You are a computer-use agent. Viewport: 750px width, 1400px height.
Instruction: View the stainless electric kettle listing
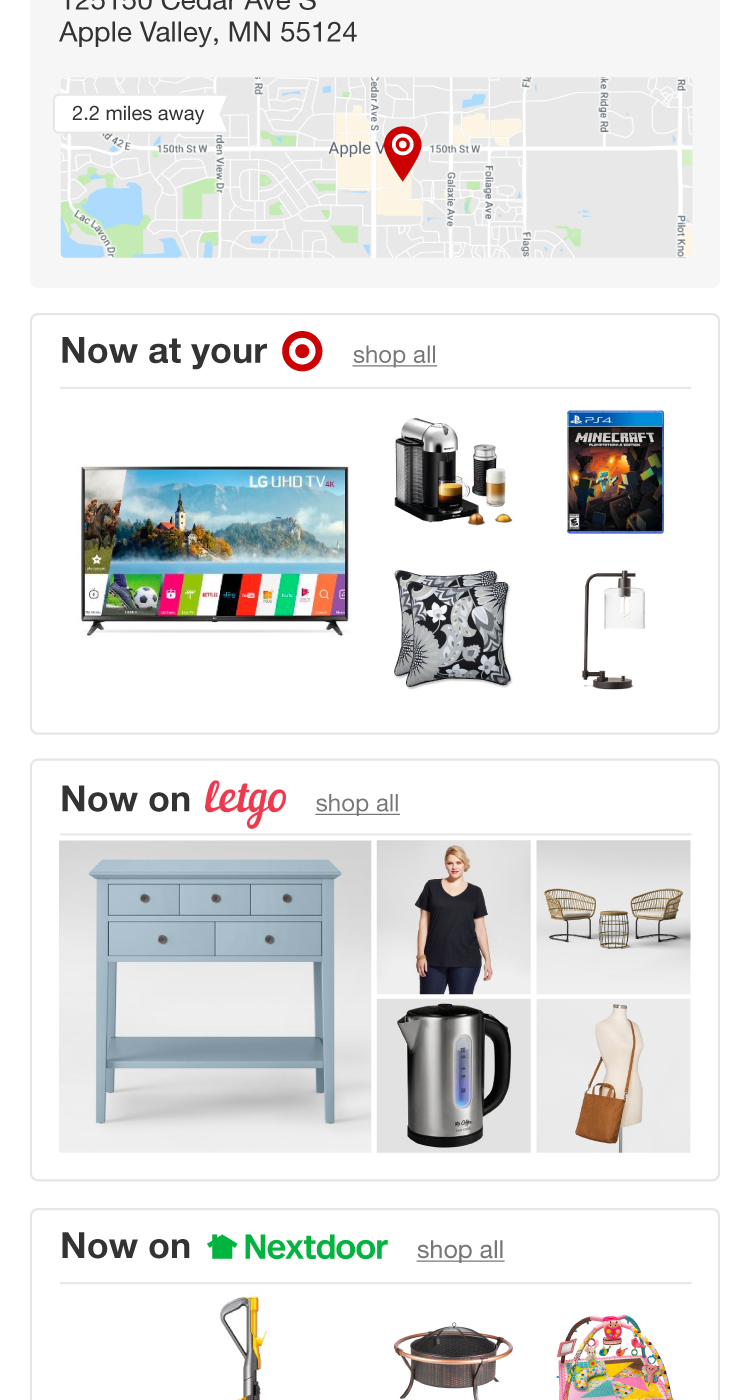(454, 1076)
